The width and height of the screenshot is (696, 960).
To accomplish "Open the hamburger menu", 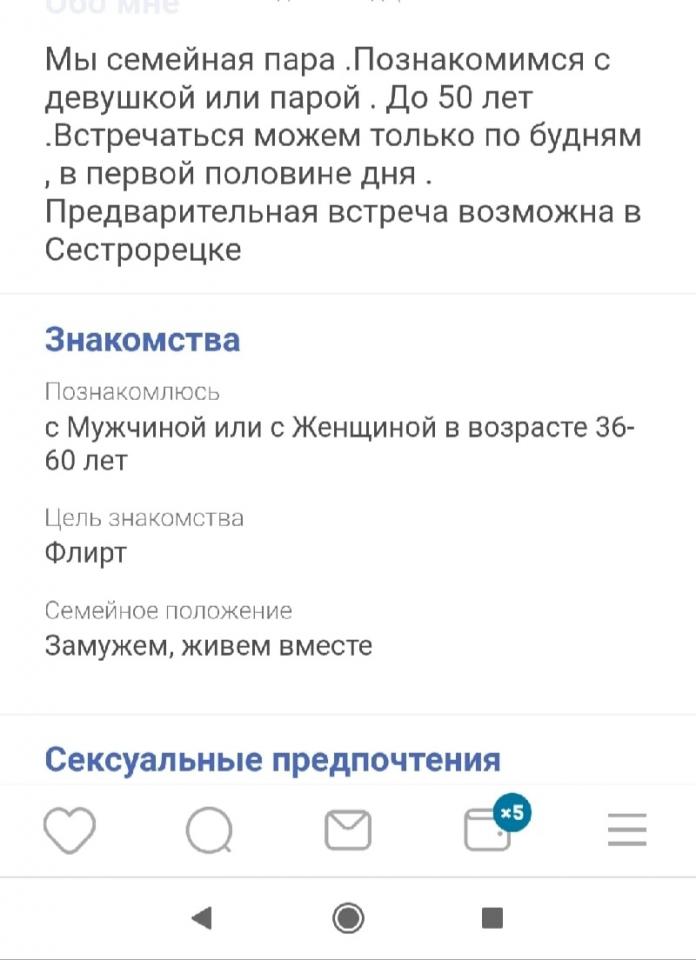I will coord(627,830).
